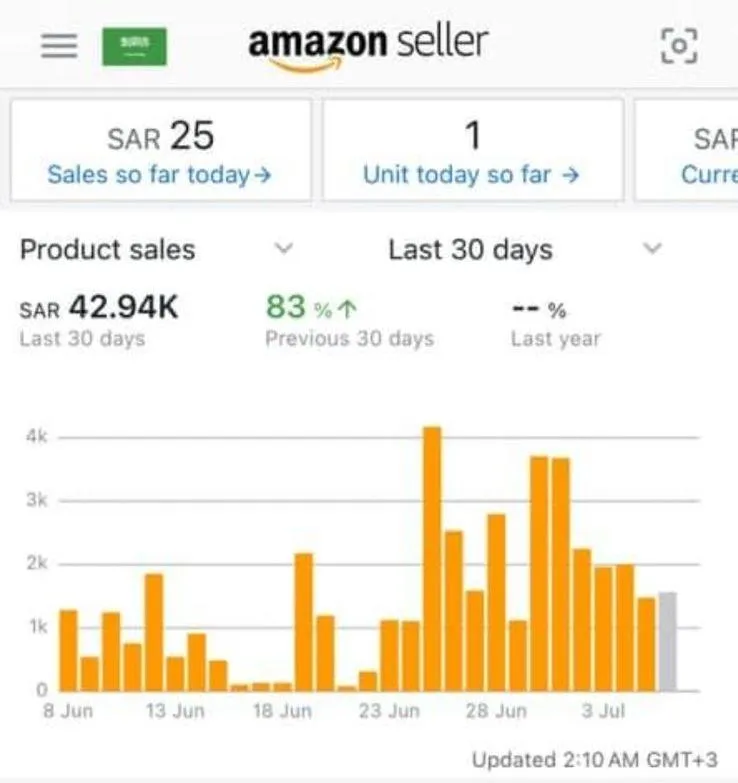This screenshot has width=738, height=783.
Task: Open the barcode scanner icon
Action: click(679, 46)
